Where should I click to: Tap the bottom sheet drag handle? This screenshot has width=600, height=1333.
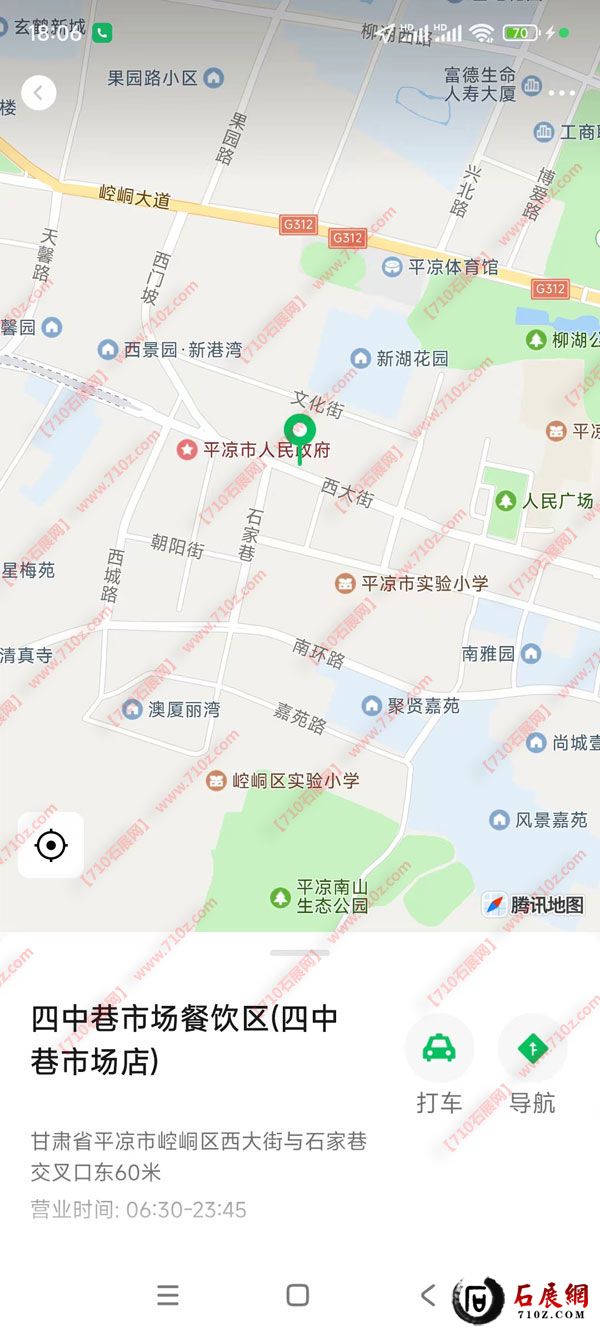tap(299, 952)
